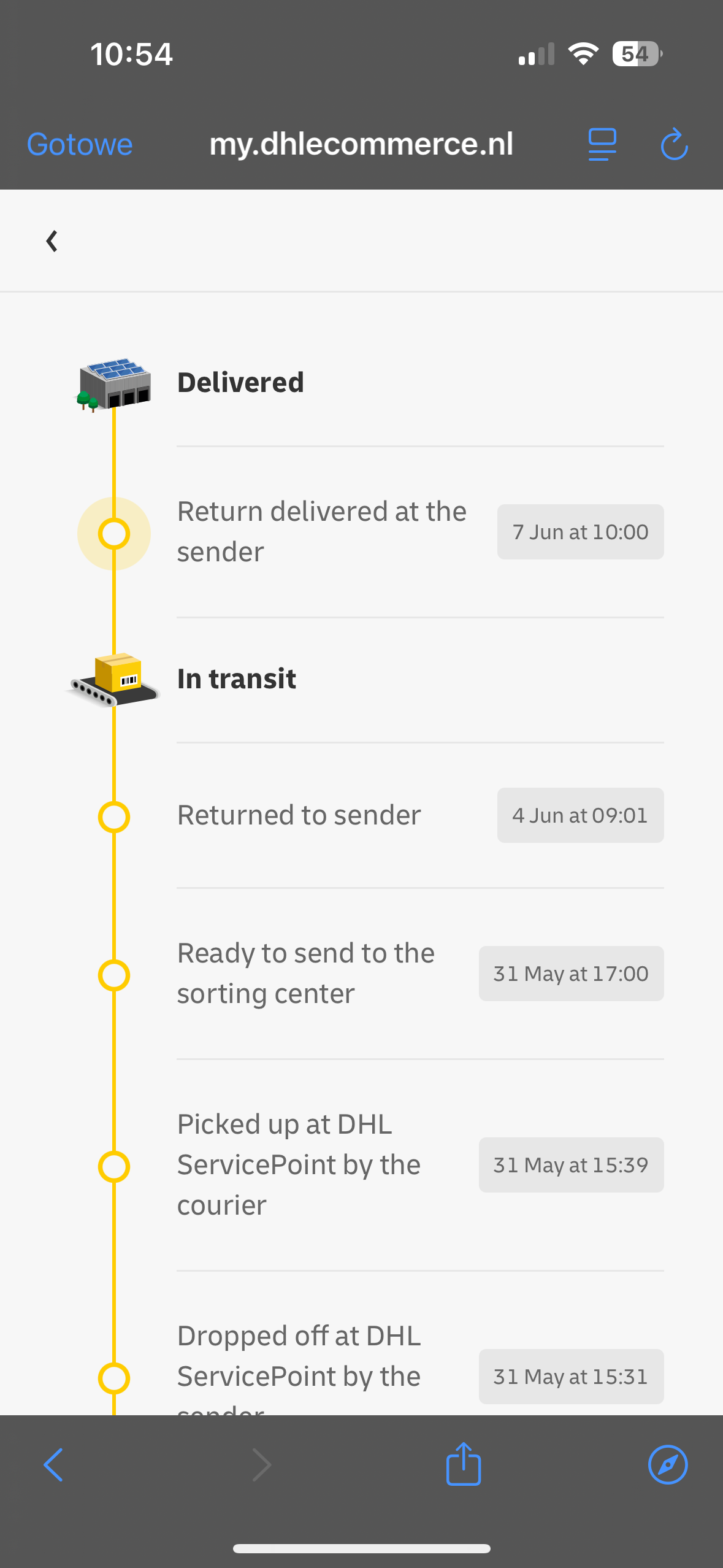
Task: Tap the Gotowe done button
Action: pos(80,145)
